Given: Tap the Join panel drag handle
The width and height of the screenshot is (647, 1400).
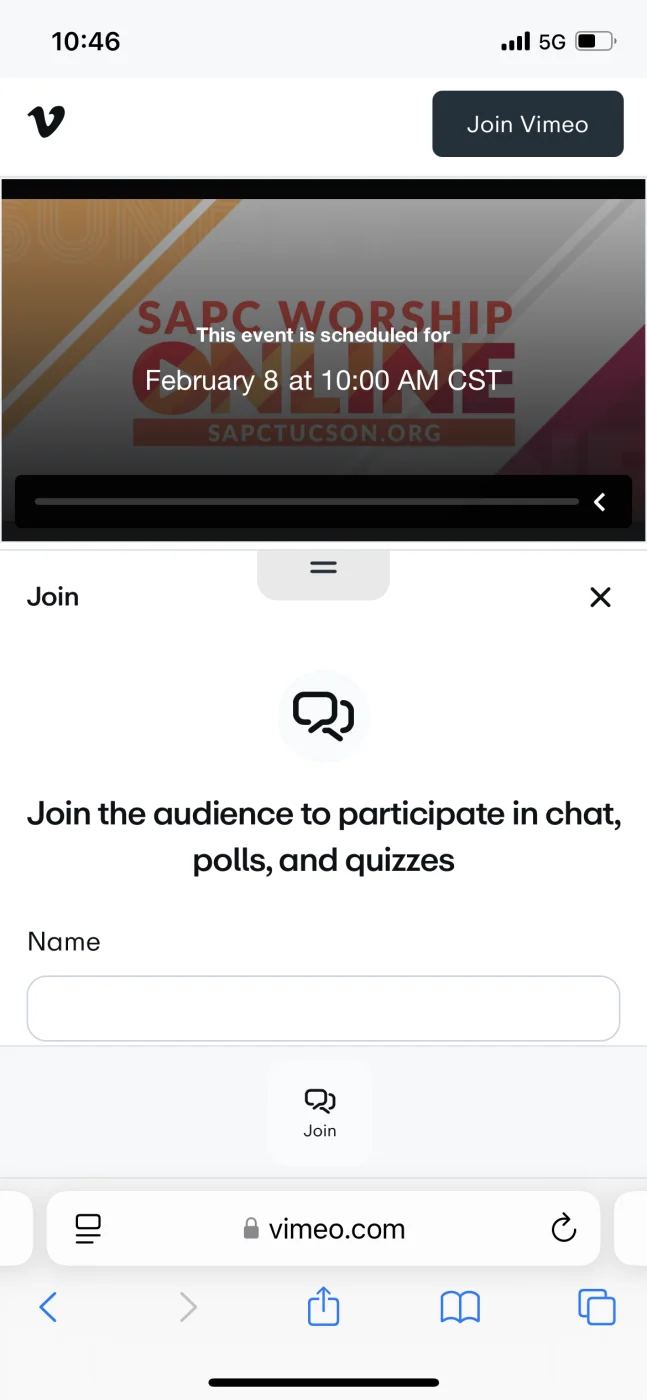Looking at the screenshot, I should click(323, 567).
